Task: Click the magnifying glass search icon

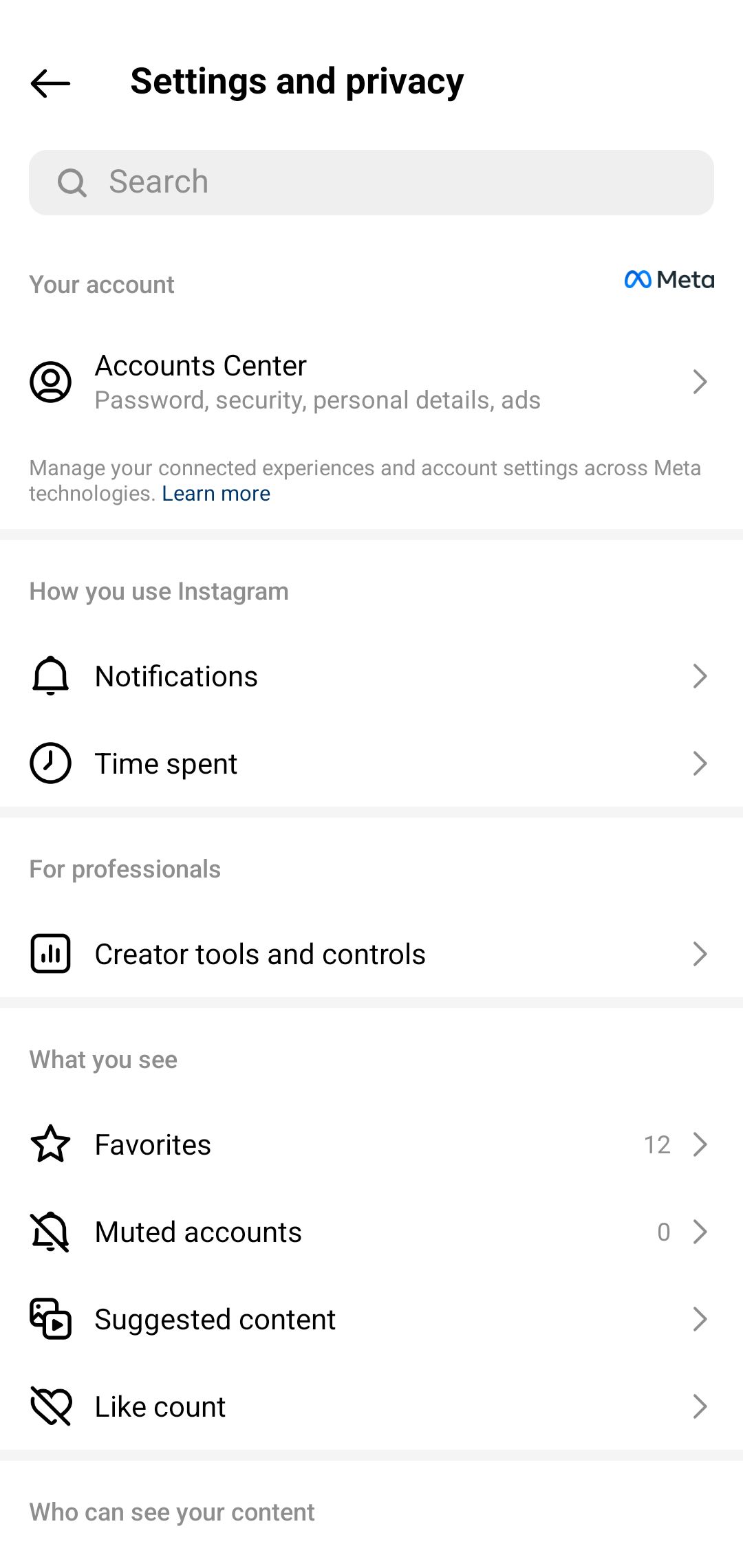Action: (73, 182)
